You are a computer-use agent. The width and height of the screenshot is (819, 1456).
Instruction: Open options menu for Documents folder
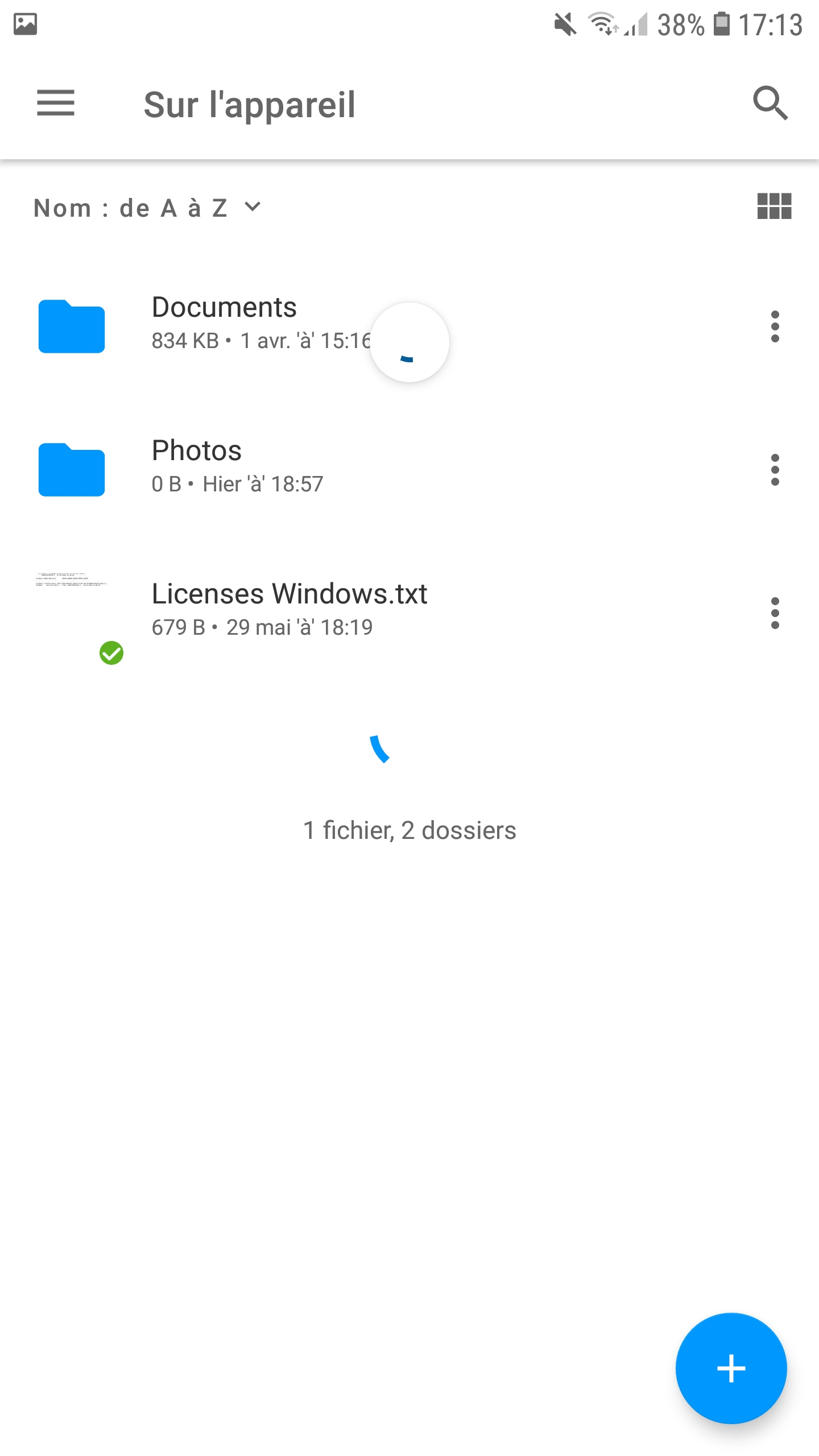point(775,326)
